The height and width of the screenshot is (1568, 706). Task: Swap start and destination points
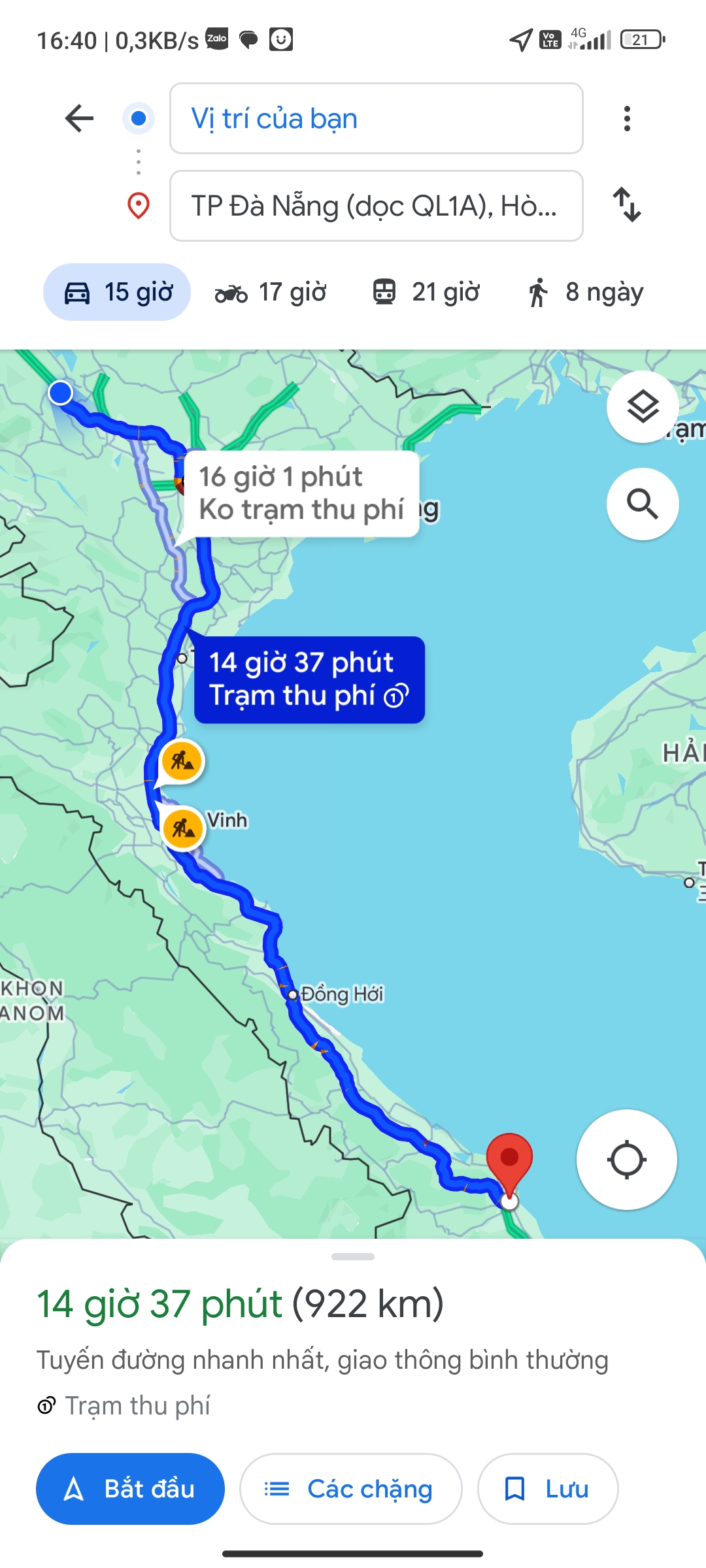(x=627, y=204)
